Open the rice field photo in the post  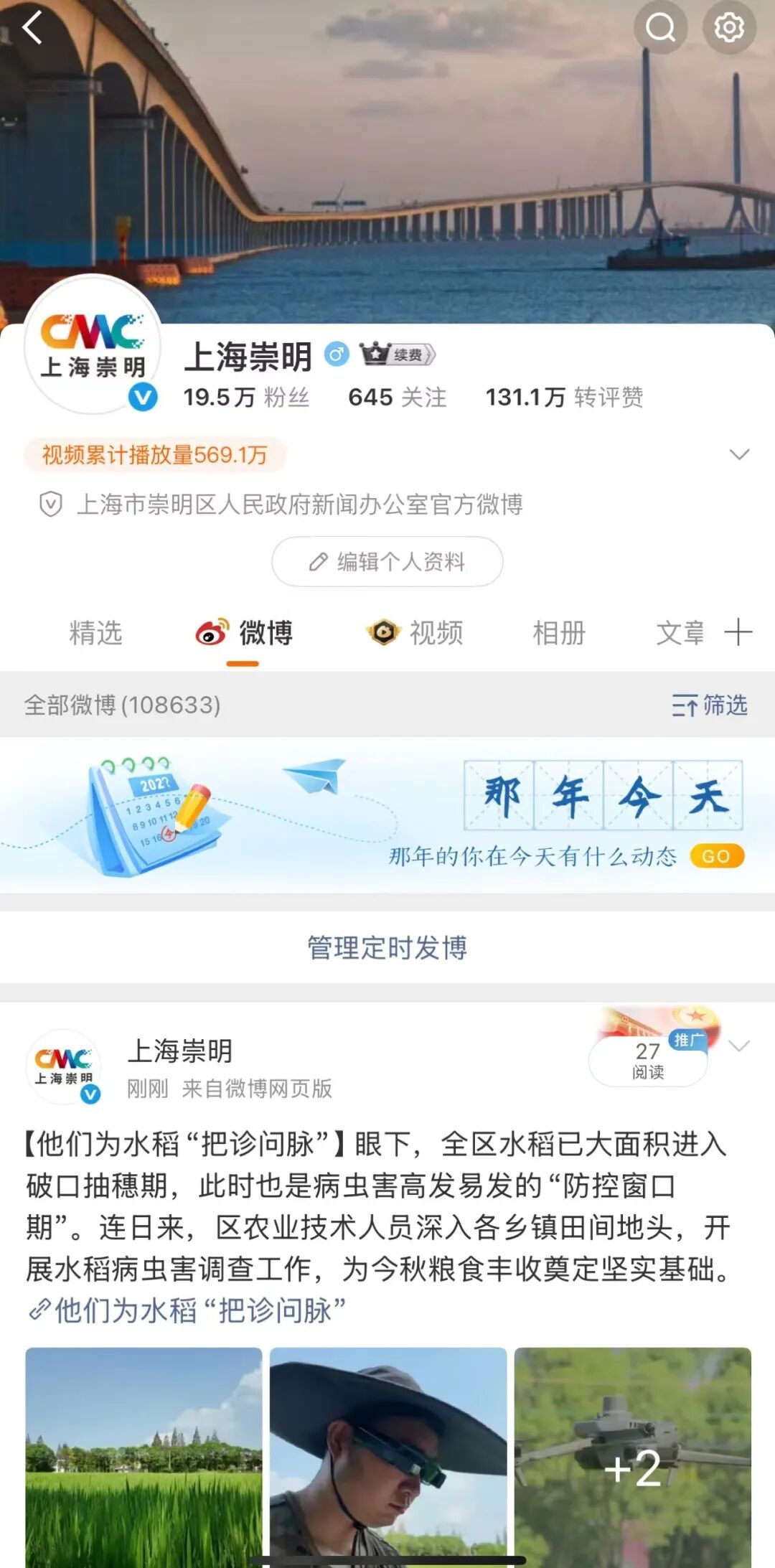pyautogui.click(x=144, y=1455)
